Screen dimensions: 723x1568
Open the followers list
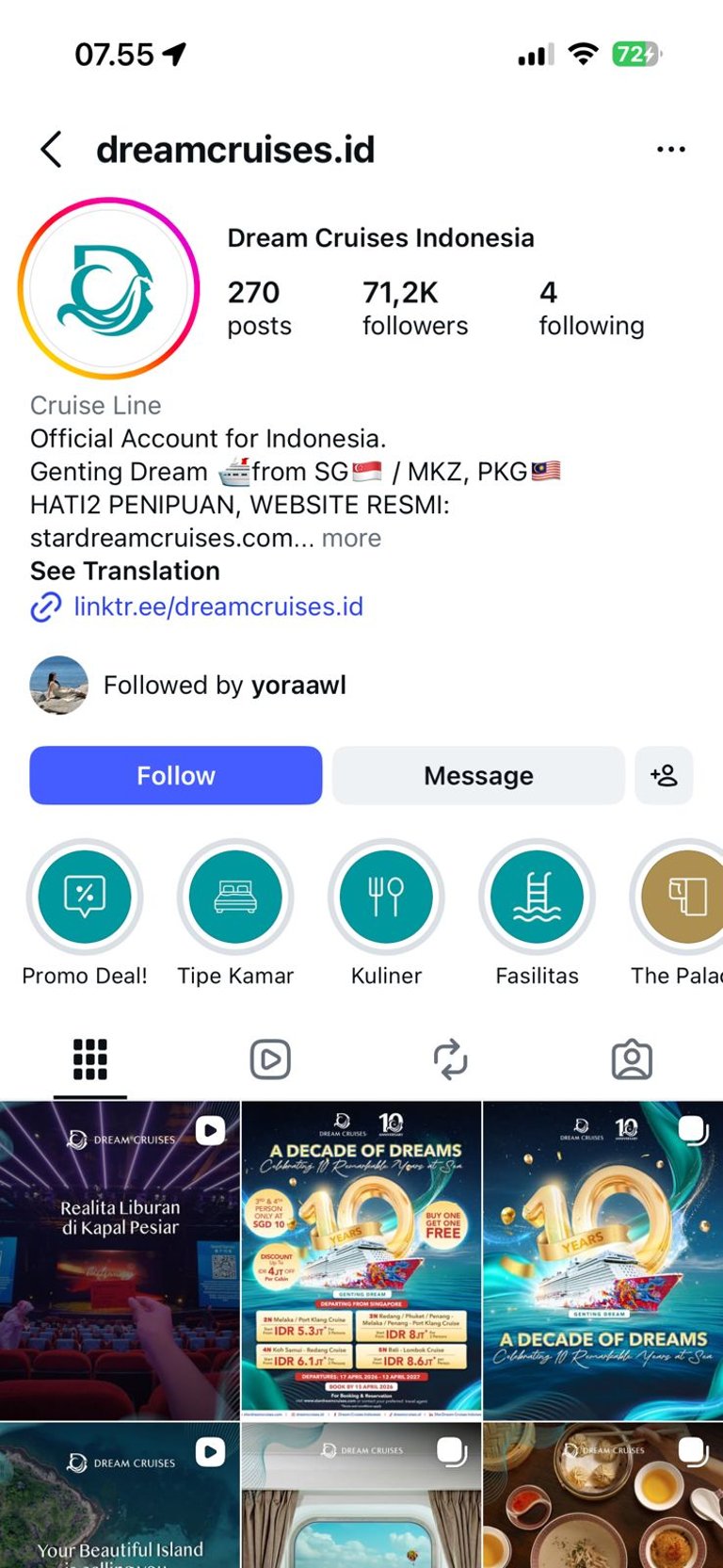pyautogui.click(x=414, y=308)
